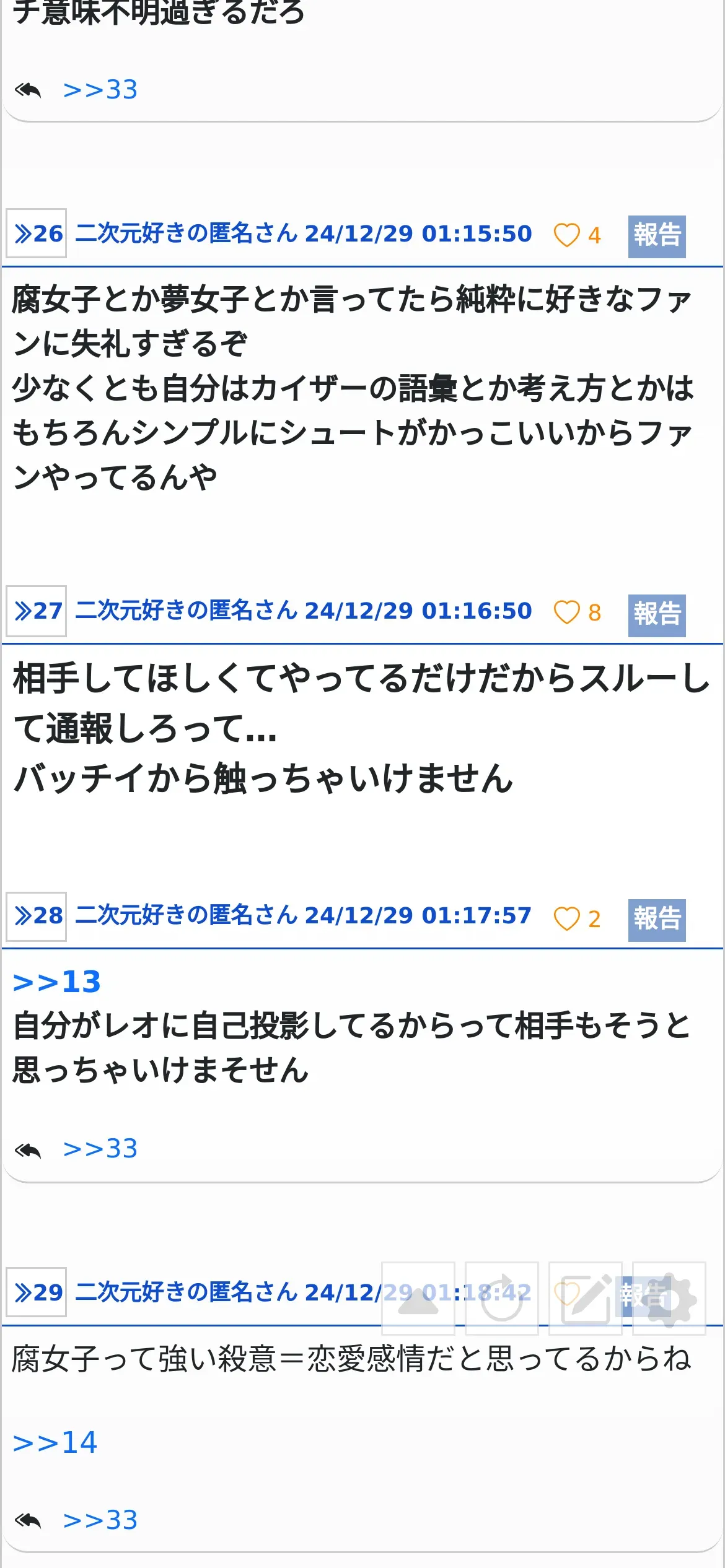Image resolution: width=725 pixels, height=1568 pixels.
Task: Jump to top with the floating up arrow
Action: 418,1298
